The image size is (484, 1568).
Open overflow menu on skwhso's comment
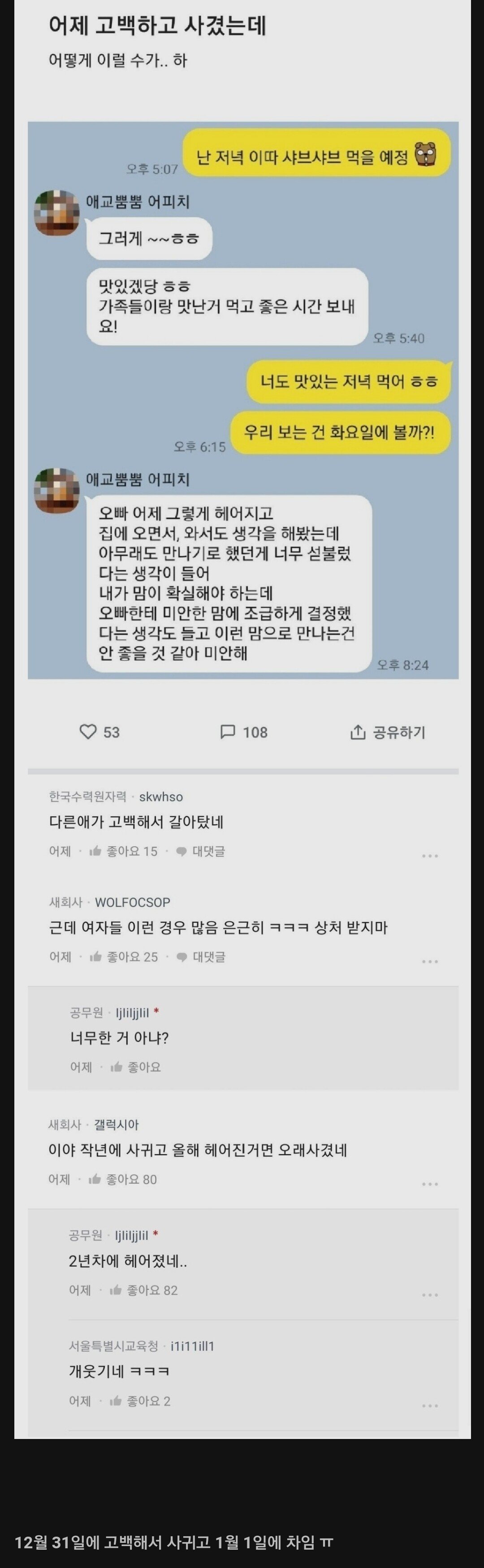[430, 856]
